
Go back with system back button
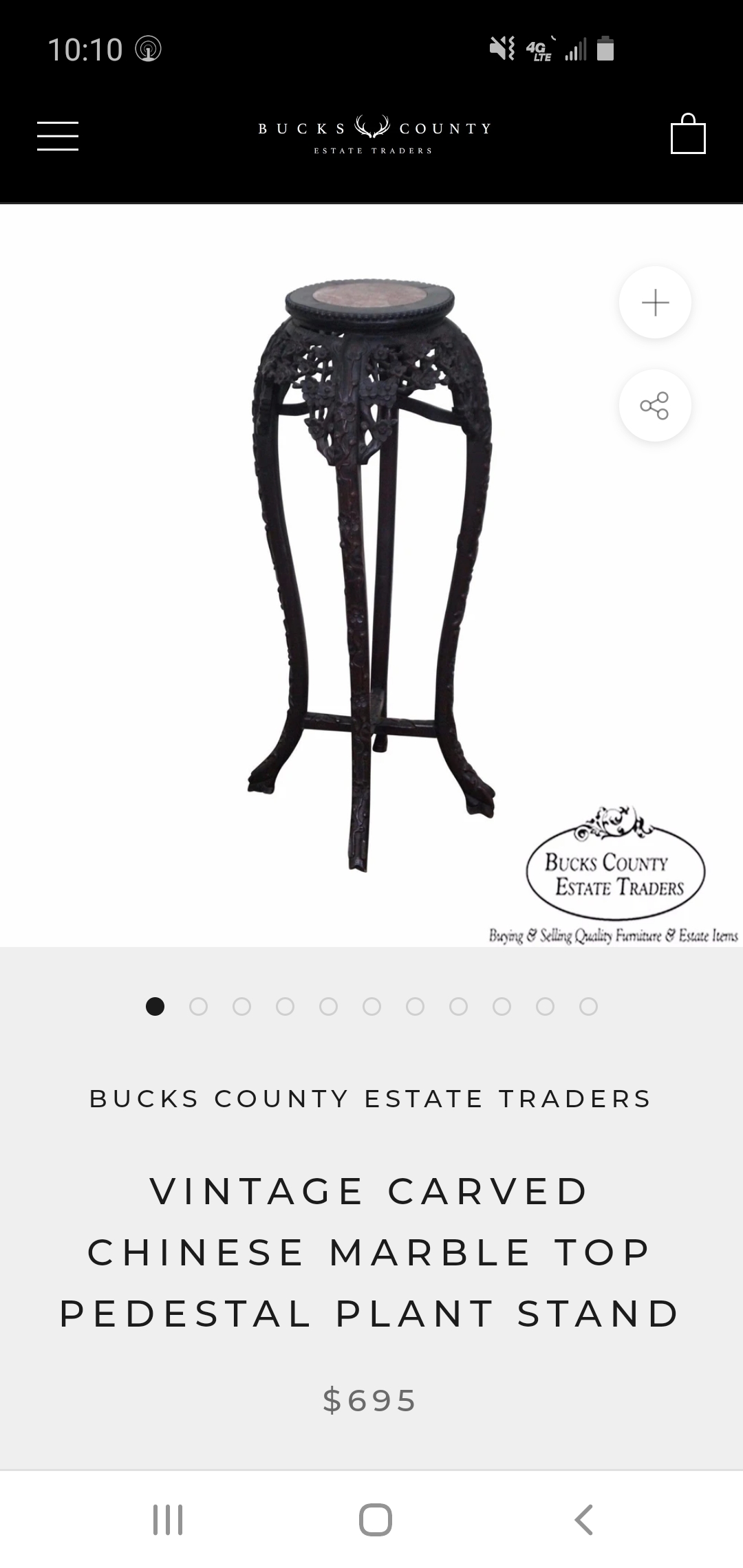pos(583,1520)
